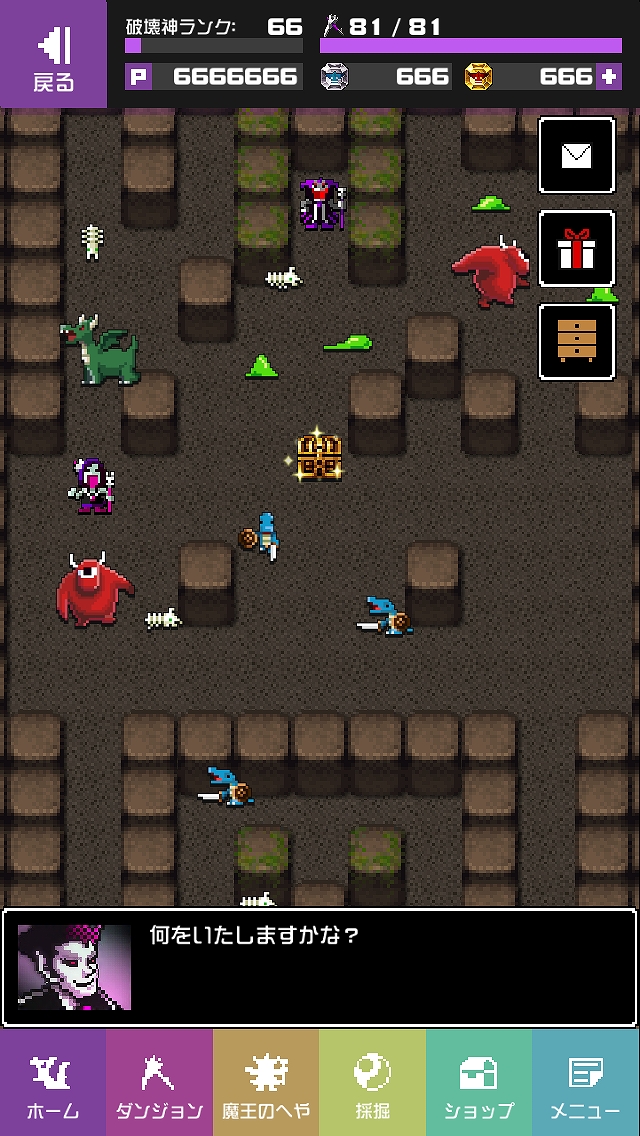Switch to the 採掘 tab

click(x=373, y=1082)
